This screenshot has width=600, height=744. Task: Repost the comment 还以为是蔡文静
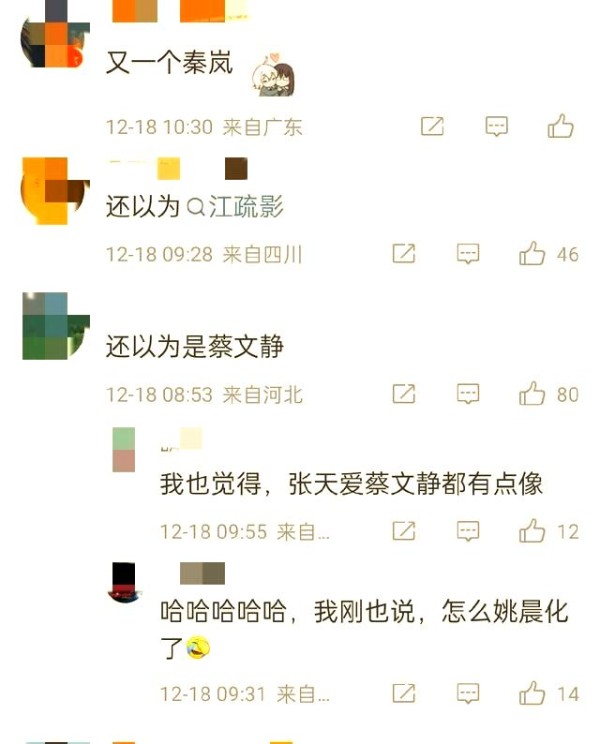coord(404,394)
